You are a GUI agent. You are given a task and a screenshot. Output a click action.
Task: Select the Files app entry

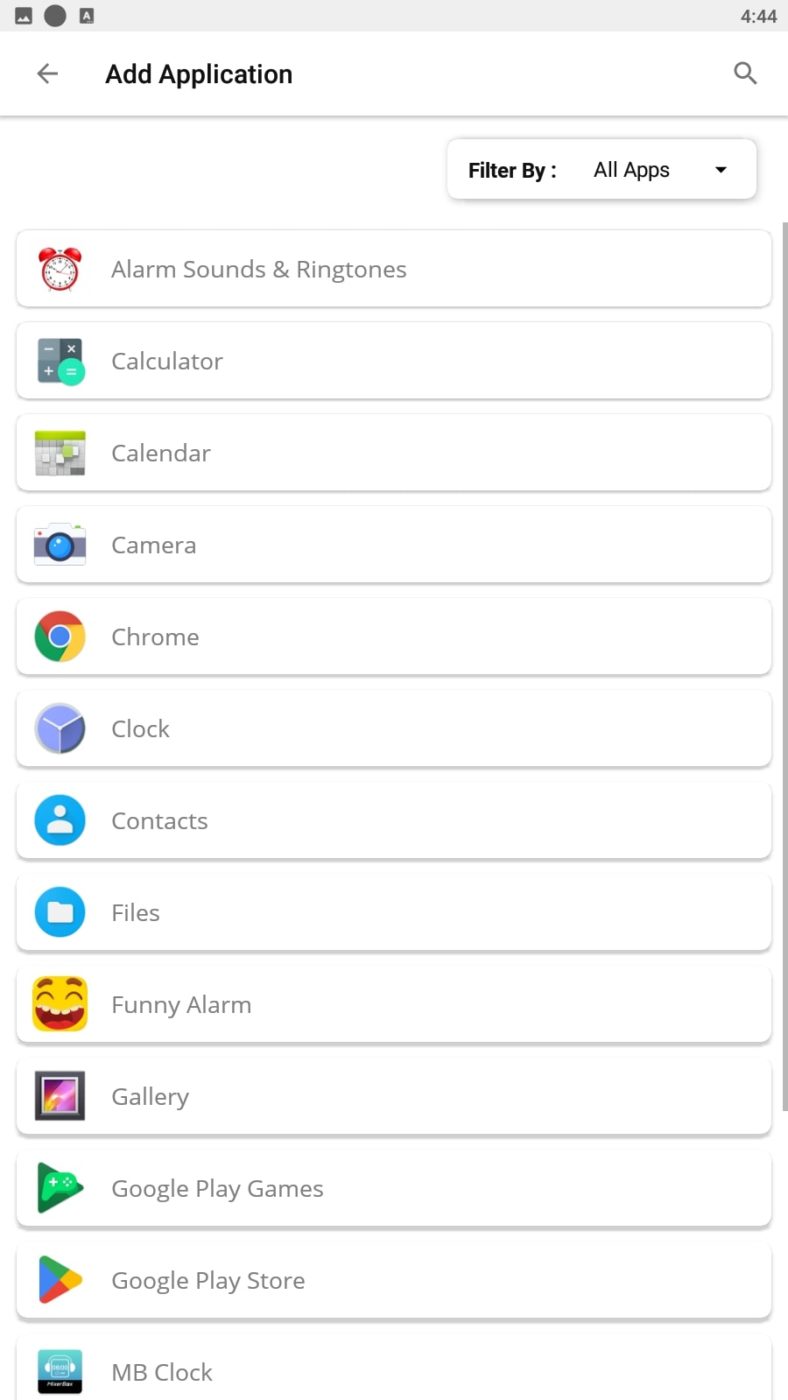[x=394, y=911]
